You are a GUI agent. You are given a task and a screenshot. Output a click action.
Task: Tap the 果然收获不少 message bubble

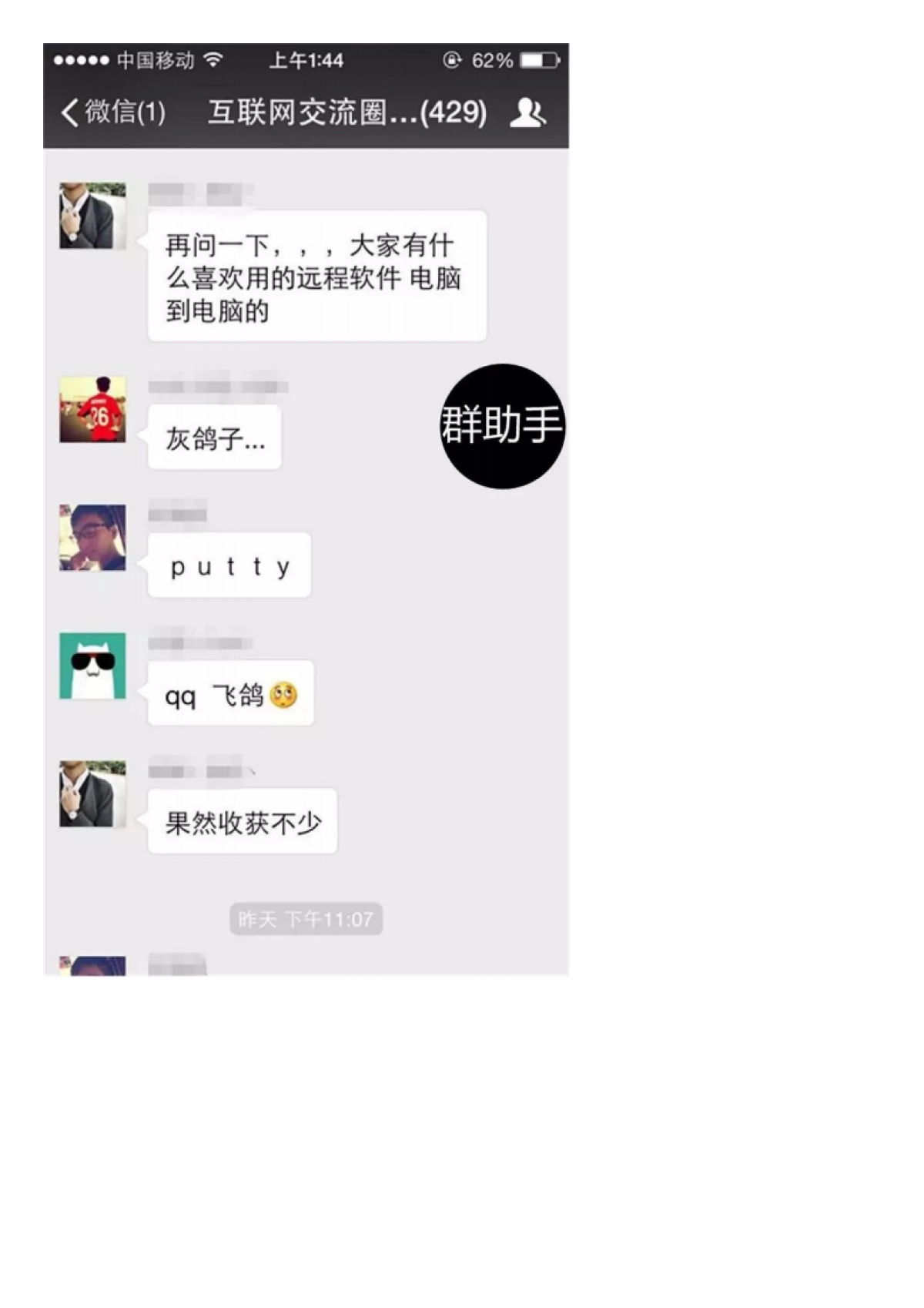tap(242, 821)
